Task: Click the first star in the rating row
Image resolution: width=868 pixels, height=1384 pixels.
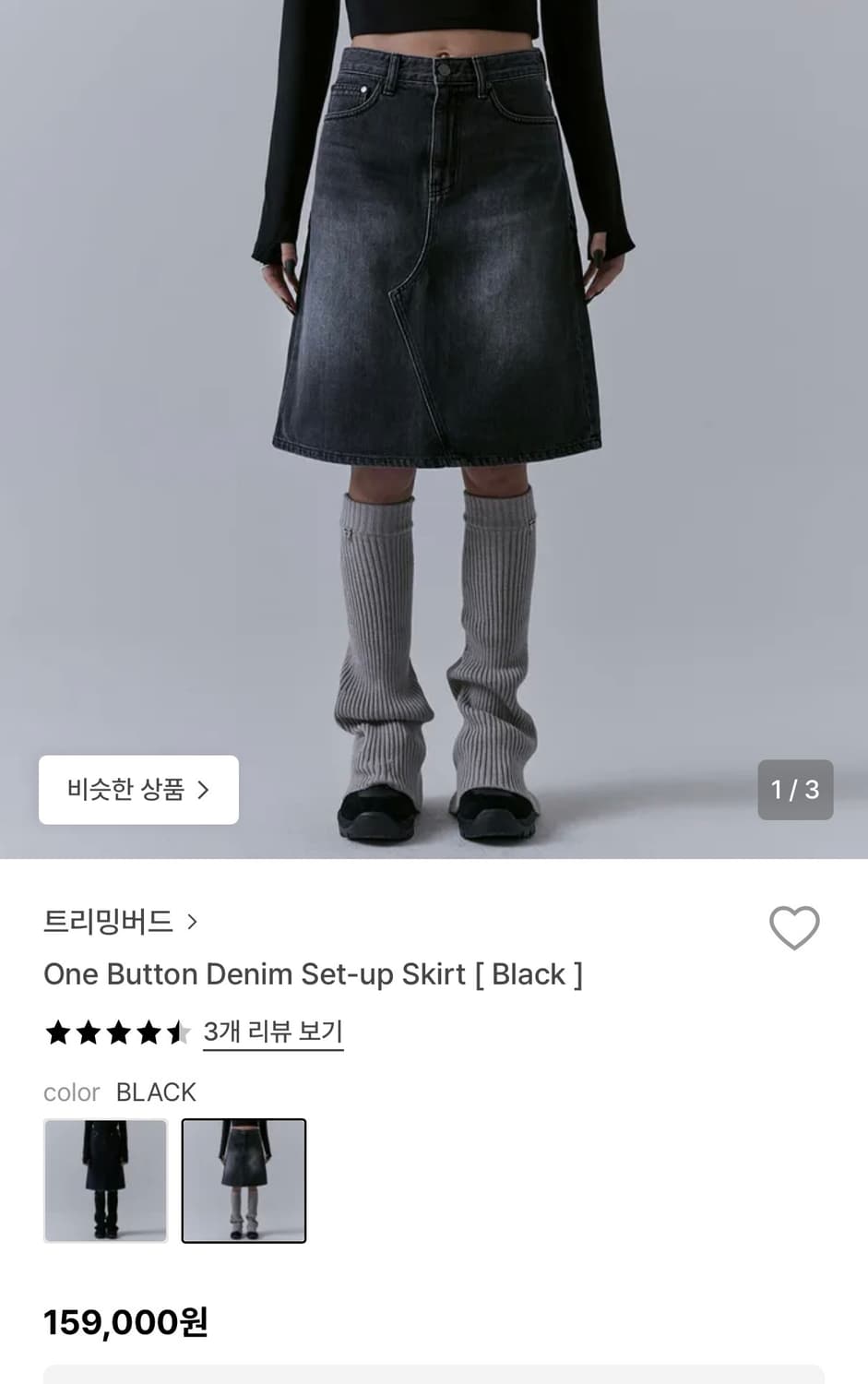Action: tap(57, 1032)
